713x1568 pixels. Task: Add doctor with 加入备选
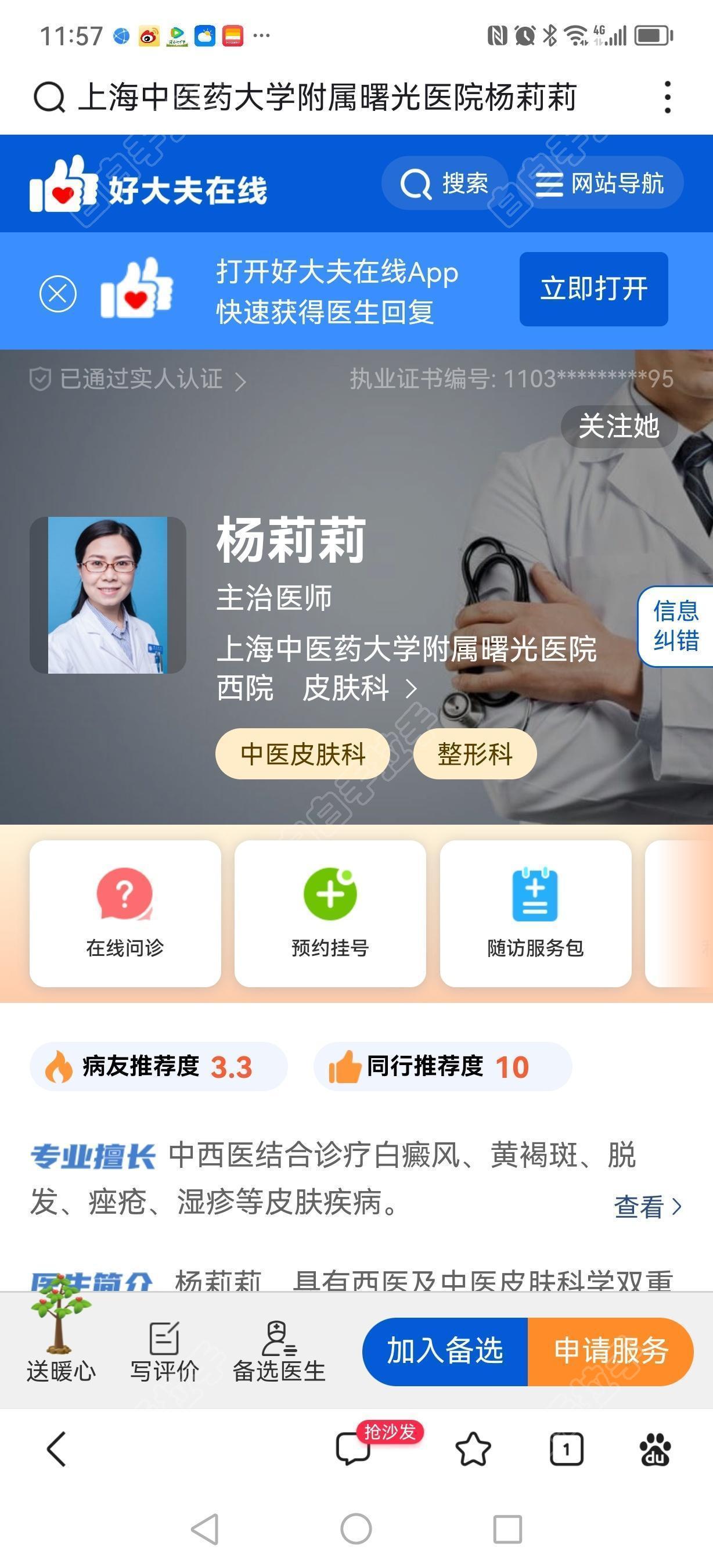[x=445, y=1351]
